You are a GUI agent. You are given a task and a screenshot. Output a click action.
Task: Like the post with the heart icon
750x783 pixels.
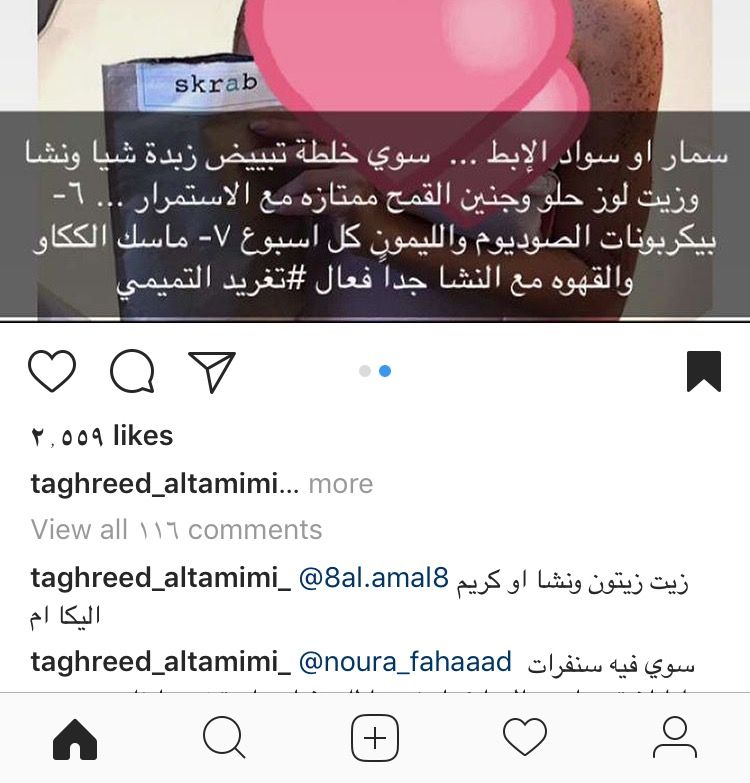52,371
